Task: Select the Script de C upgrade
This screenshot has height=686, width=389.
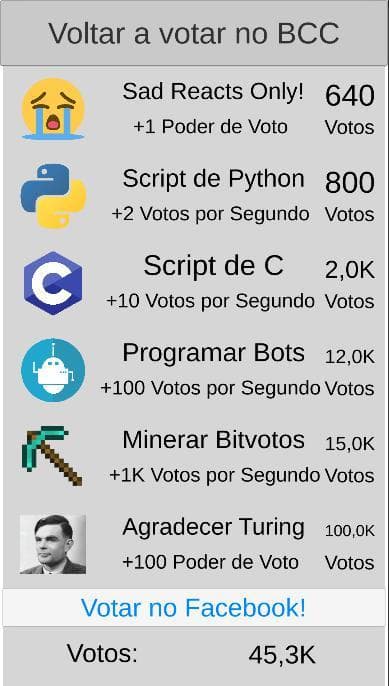Action: click(x=194, y=283)
